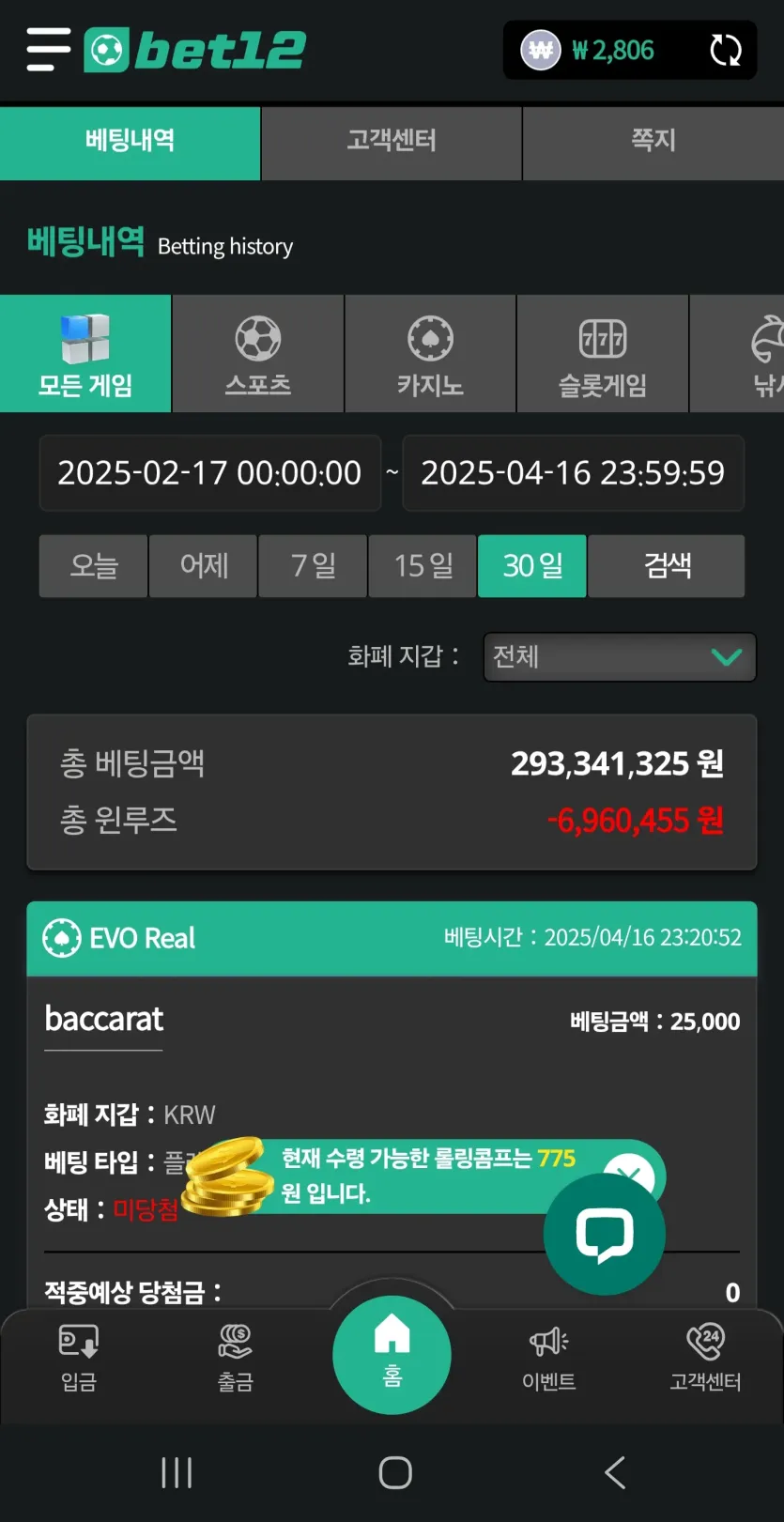Filter history by 카지노

point(430,354)
